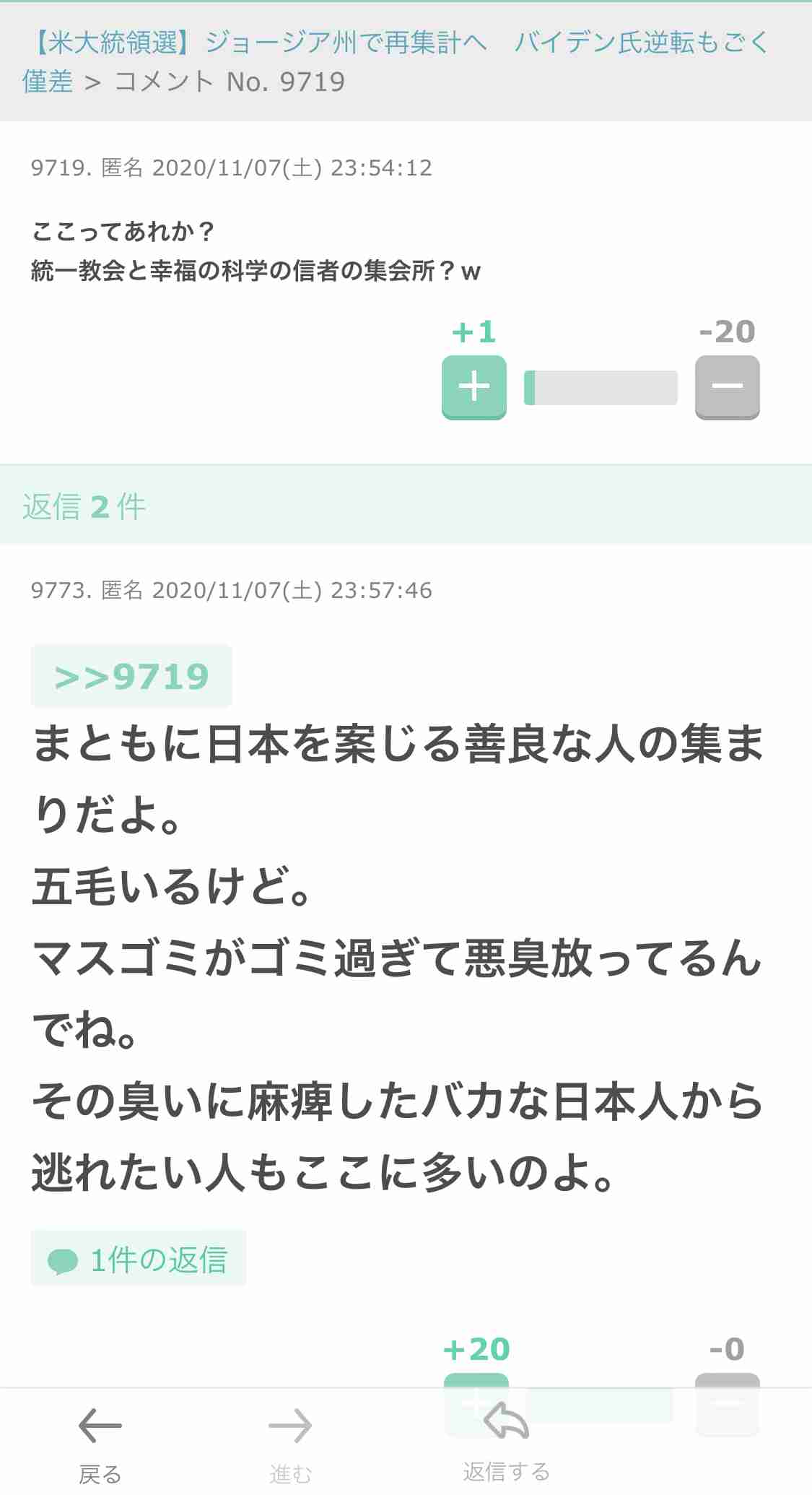Open the 1件の返信 reply thread
The image size is (812, 1495).
(x=139, y=1260)
